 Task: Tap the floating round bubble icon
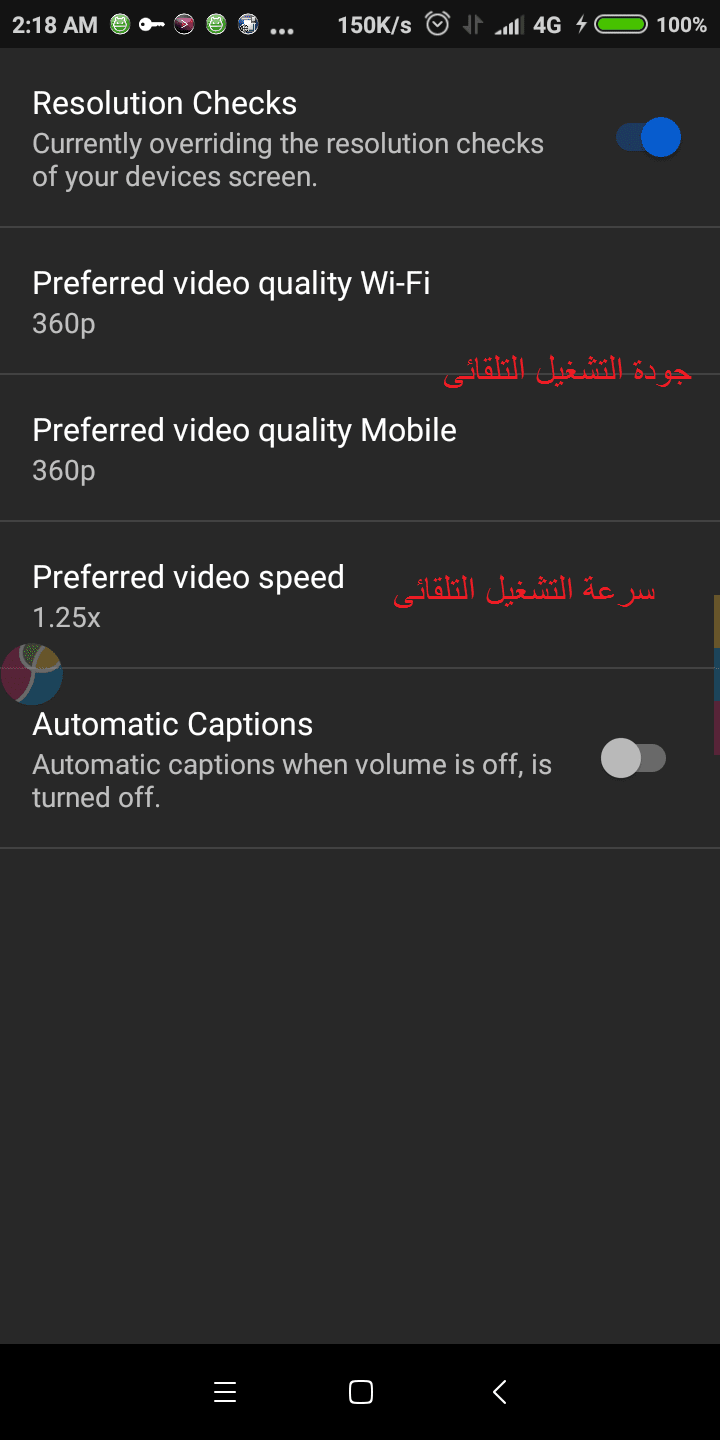click(32, 674)
